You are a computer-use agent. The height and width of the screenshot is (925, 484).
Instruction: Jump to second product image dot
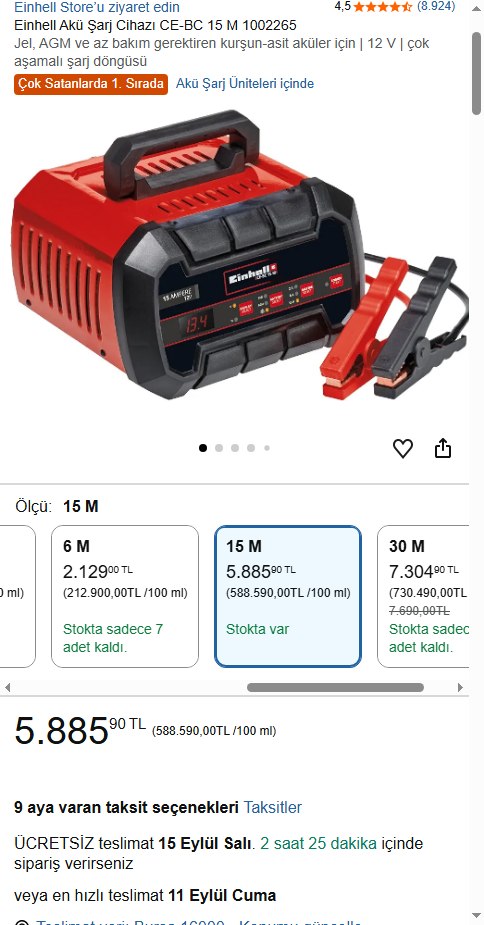[x=219, y=448]
